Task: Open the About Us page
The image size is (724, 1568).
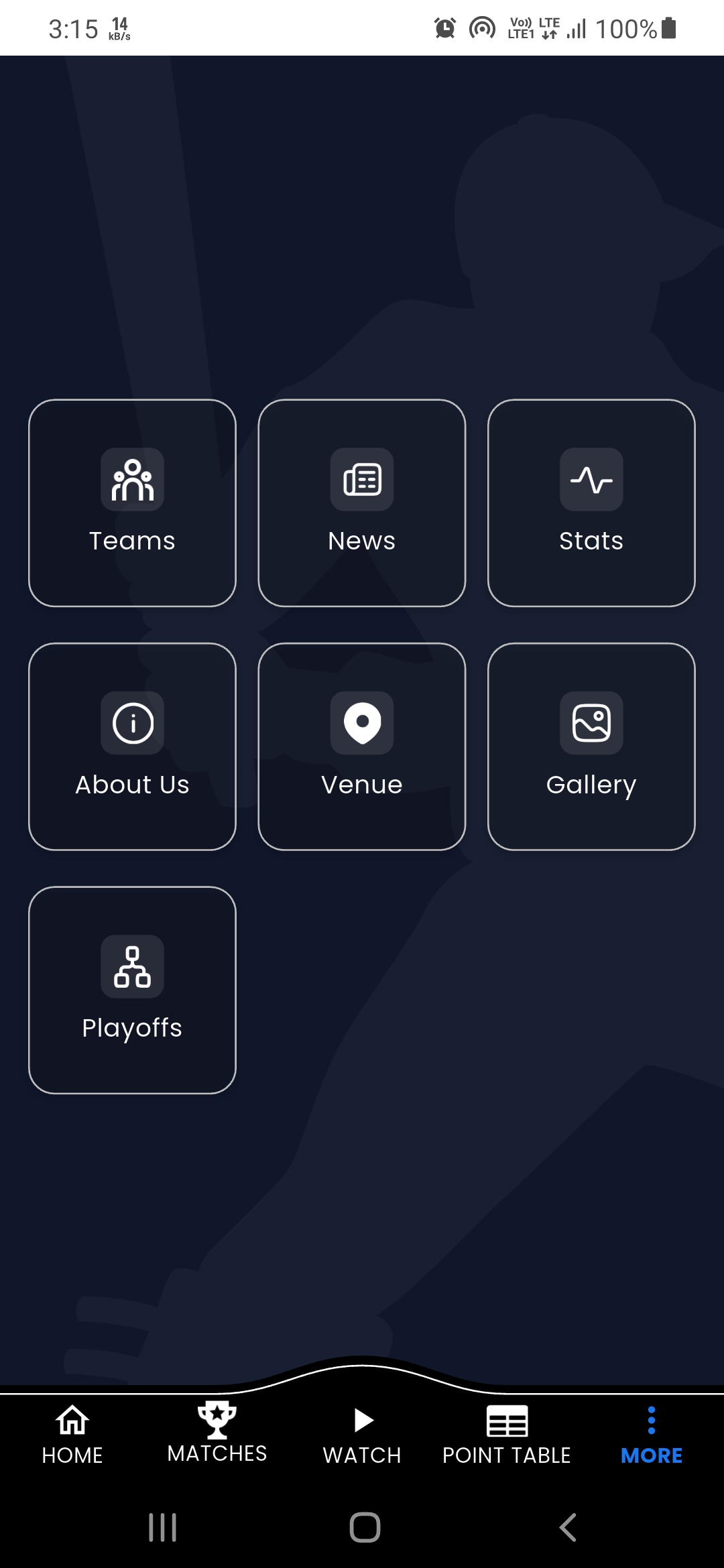Action: coord(132,746)
